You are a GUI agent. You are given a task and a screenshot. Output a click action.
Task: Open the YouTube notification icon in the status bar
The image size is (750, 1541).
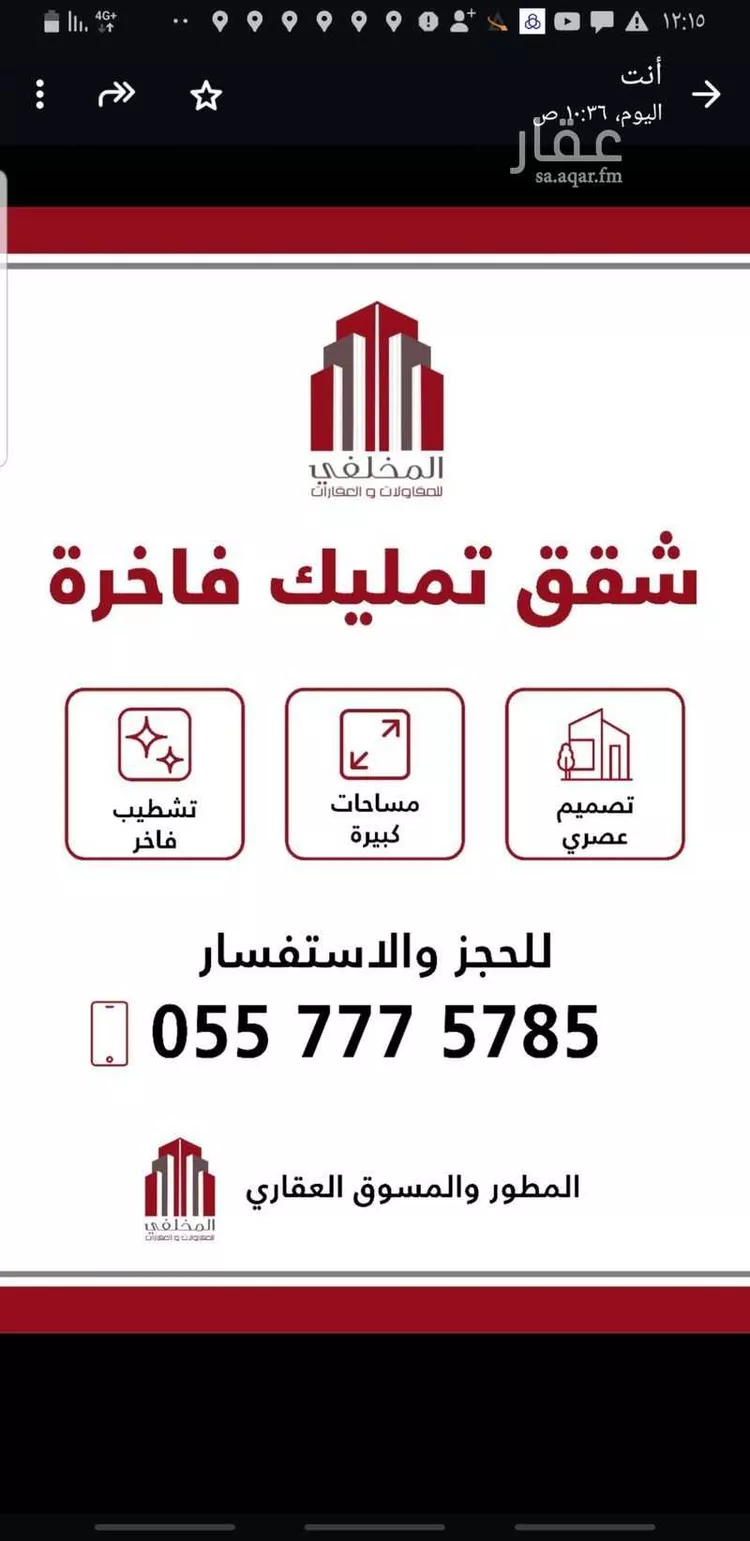point(566,20)
